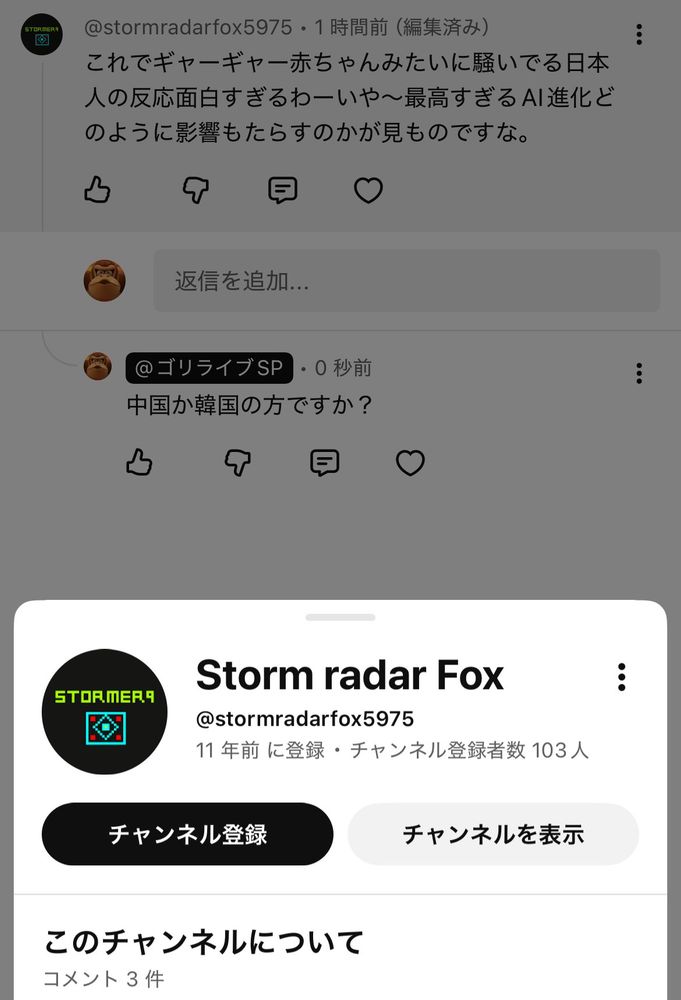Heart the reply 中国か韓国の方ですか？
Image resolution: width=681 pixels, height=1000 pixels.
[x=410, y=462]
